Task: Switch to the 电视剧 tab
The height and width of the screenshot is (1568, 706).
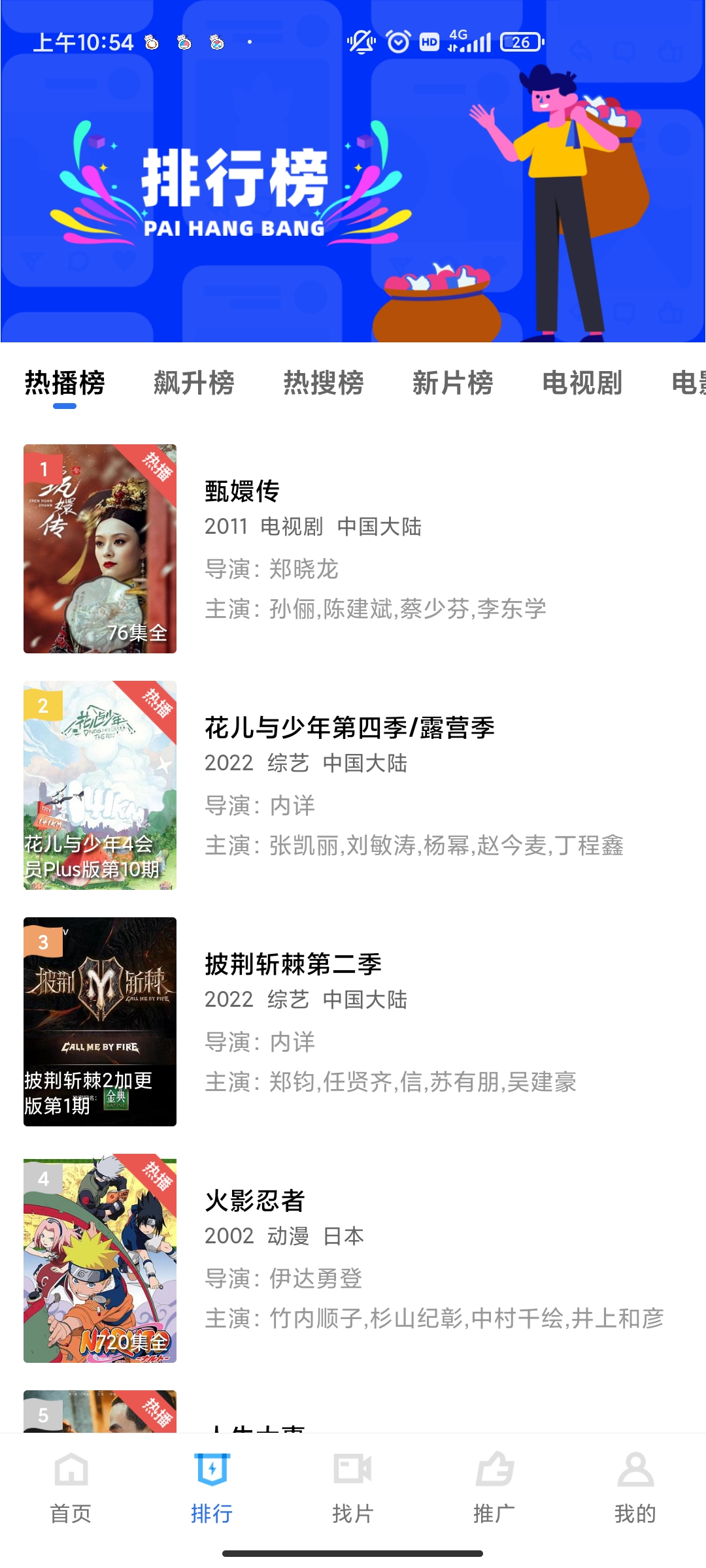Action: tap(582, 383)
